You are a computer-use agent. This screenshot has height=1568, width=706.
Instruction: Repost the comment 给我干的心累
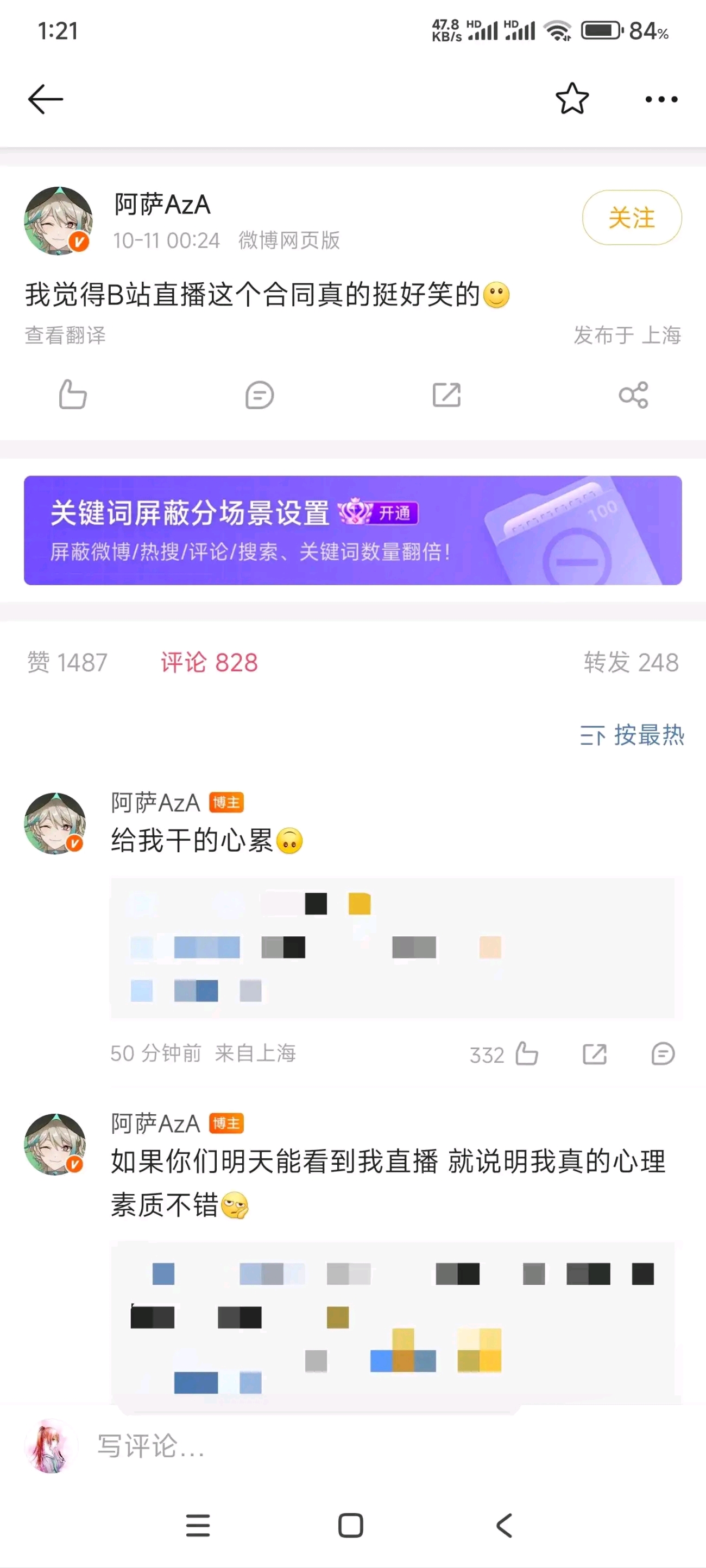click(x=595, y=1053)
